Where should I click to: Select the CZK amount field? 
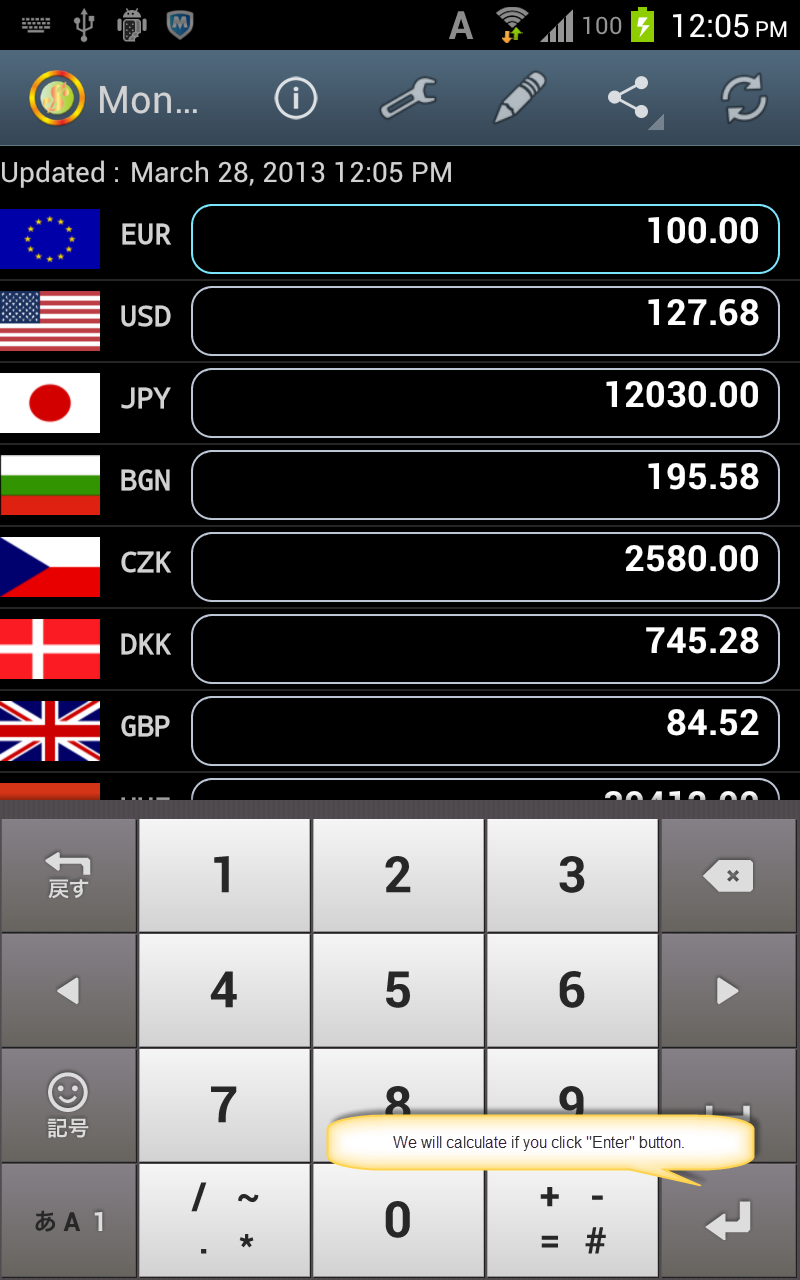click(x=485, y=567)
